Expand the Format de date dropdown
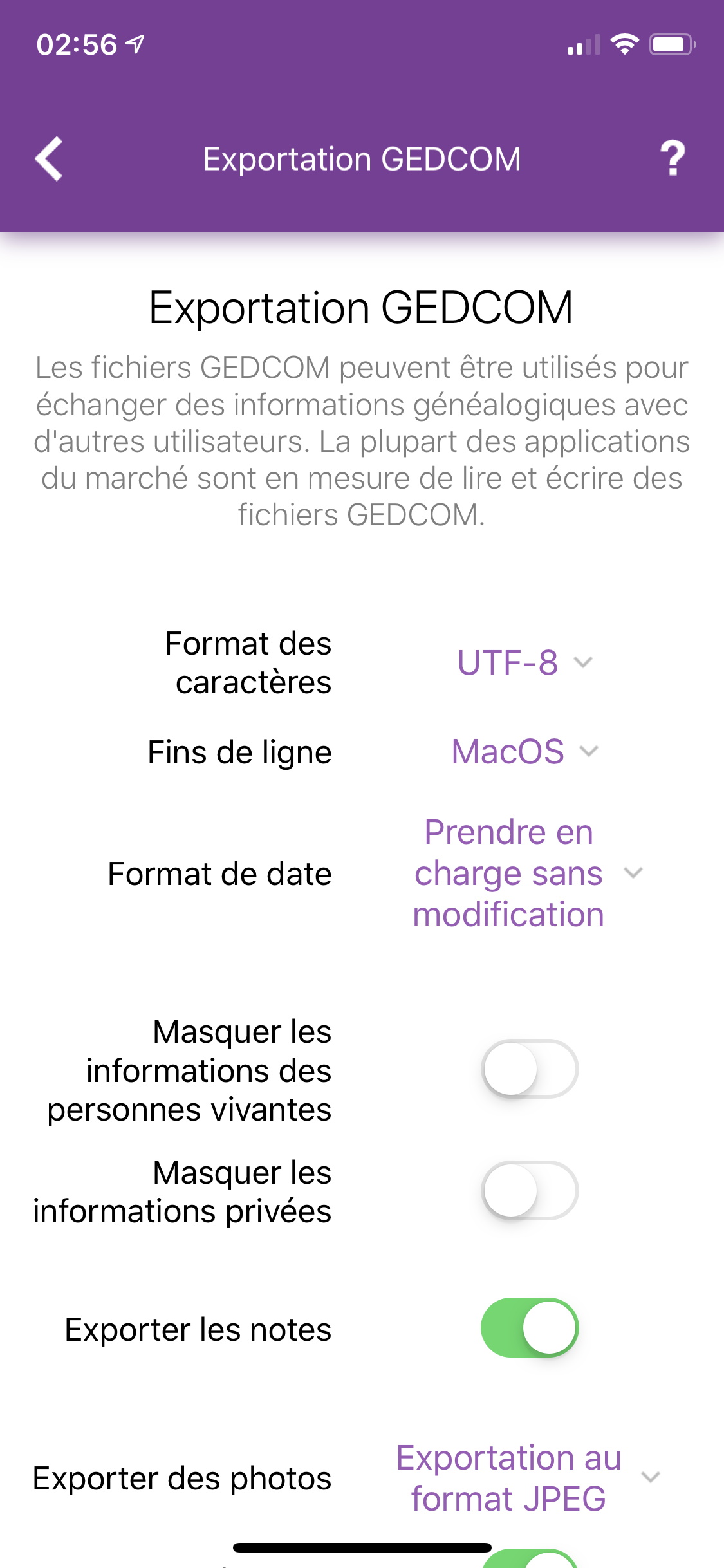 coord(528,873)
